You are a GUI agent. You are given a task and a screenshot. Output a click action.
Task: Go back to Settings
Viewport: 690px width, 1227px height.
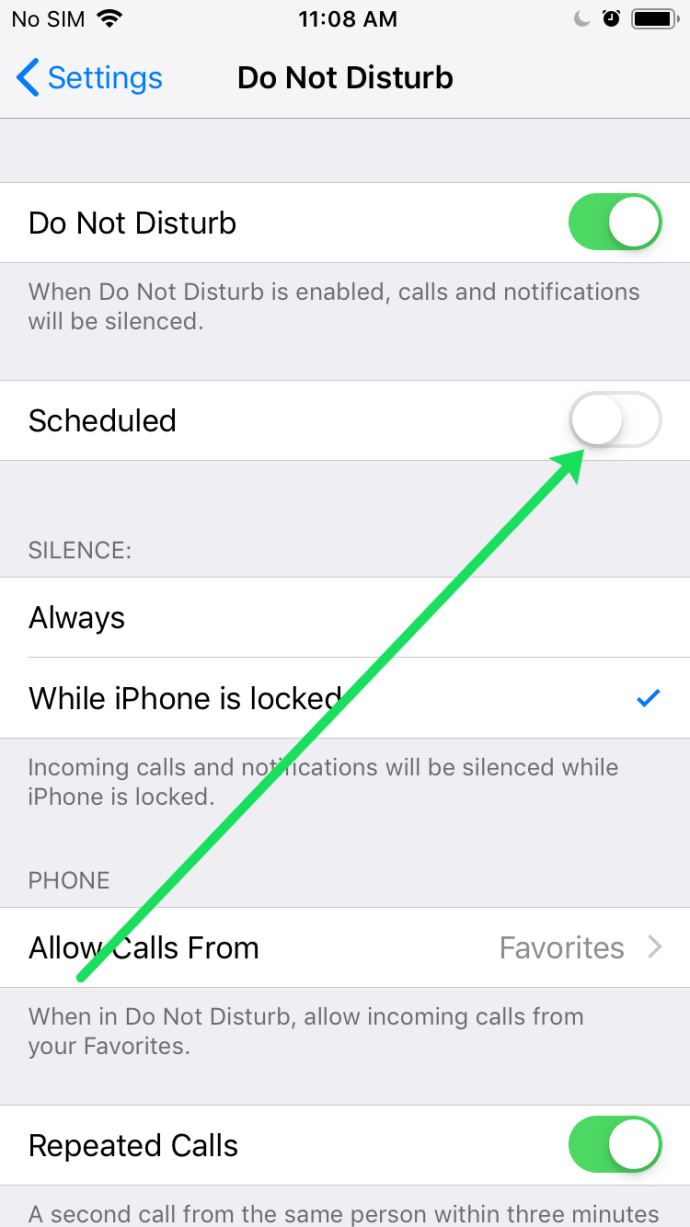click(90, 78)
